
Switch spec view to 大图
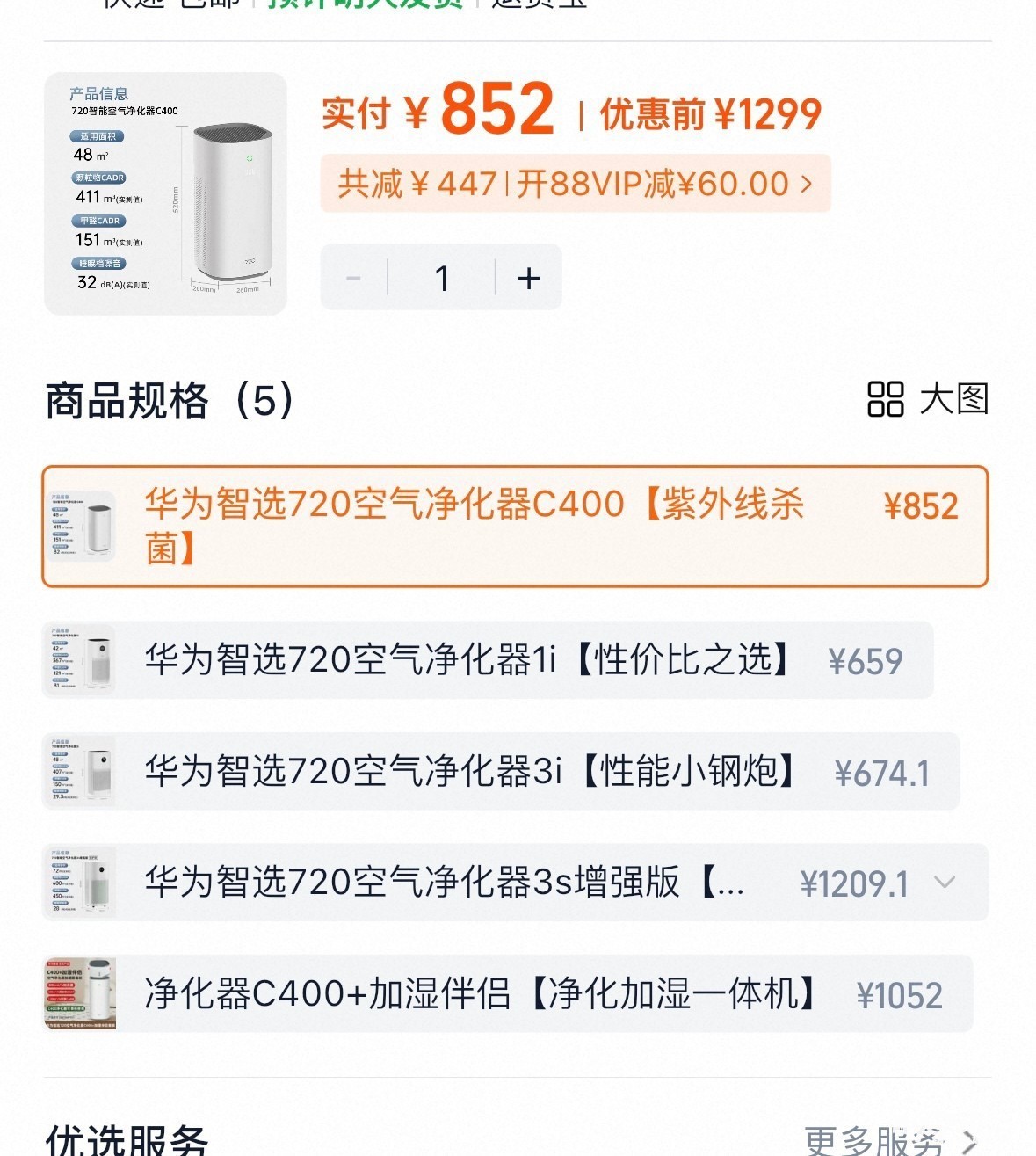[928, 399]
